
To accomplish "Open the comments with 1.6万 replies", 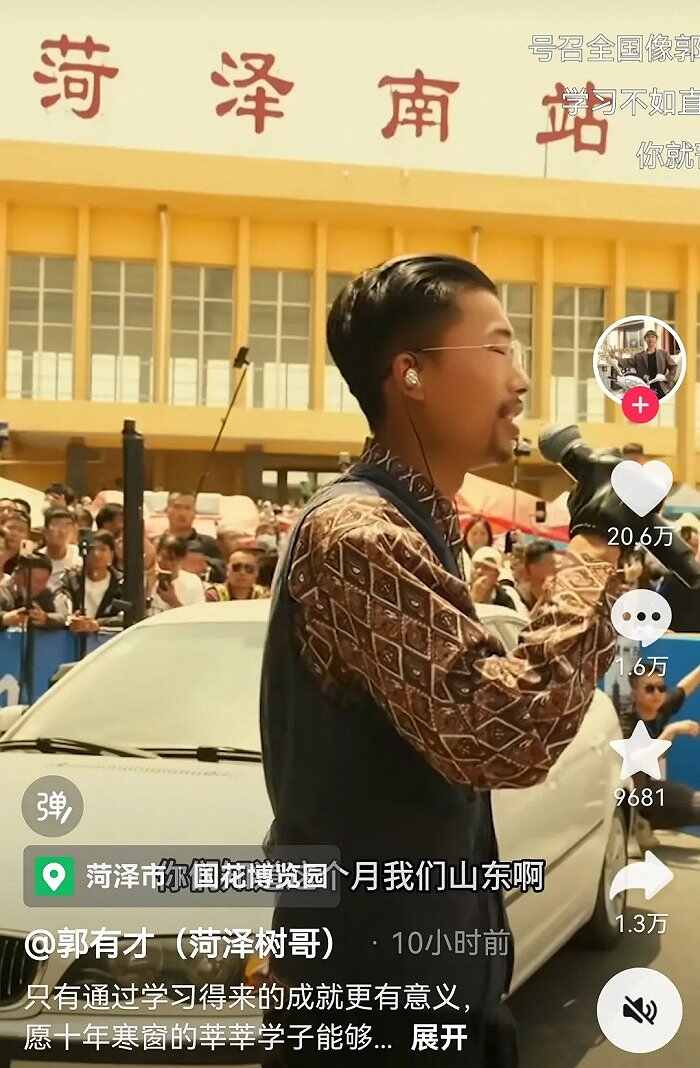I will coord(641,617).
